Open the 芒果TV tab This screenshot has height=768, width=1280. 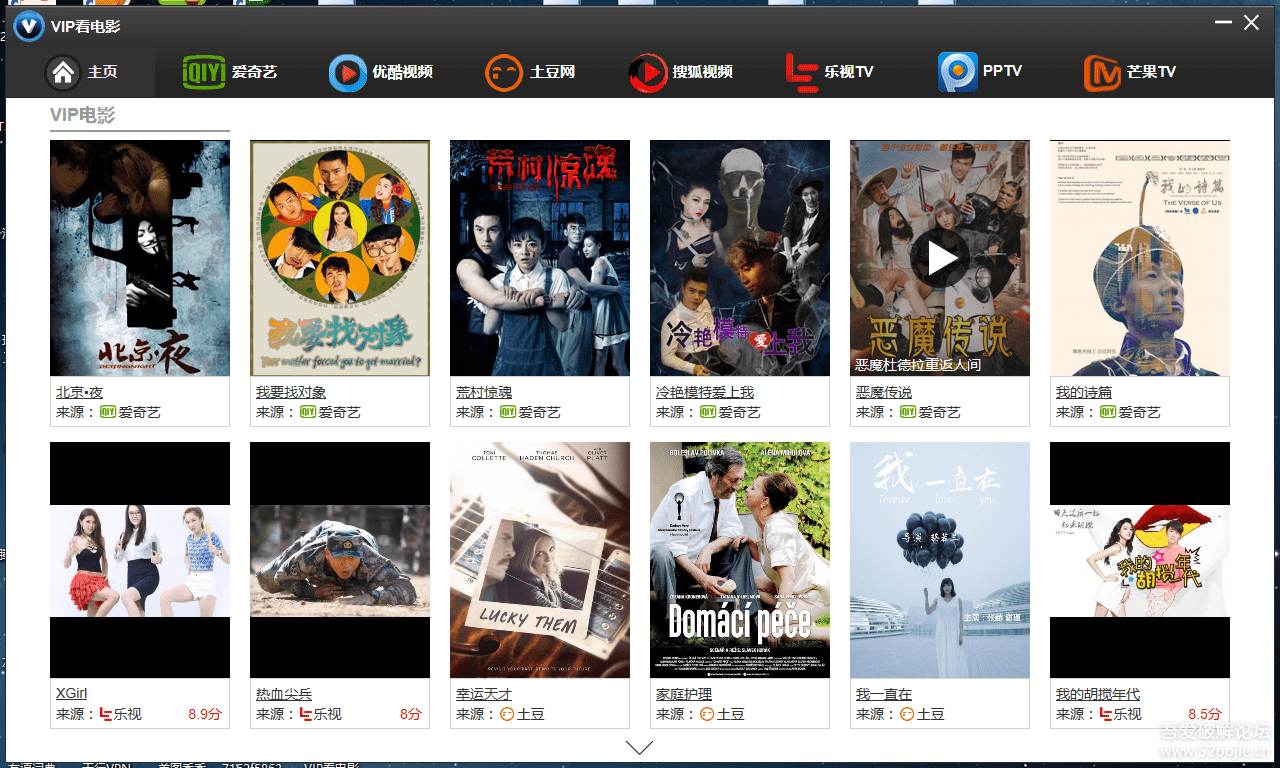pos(1131,72)
